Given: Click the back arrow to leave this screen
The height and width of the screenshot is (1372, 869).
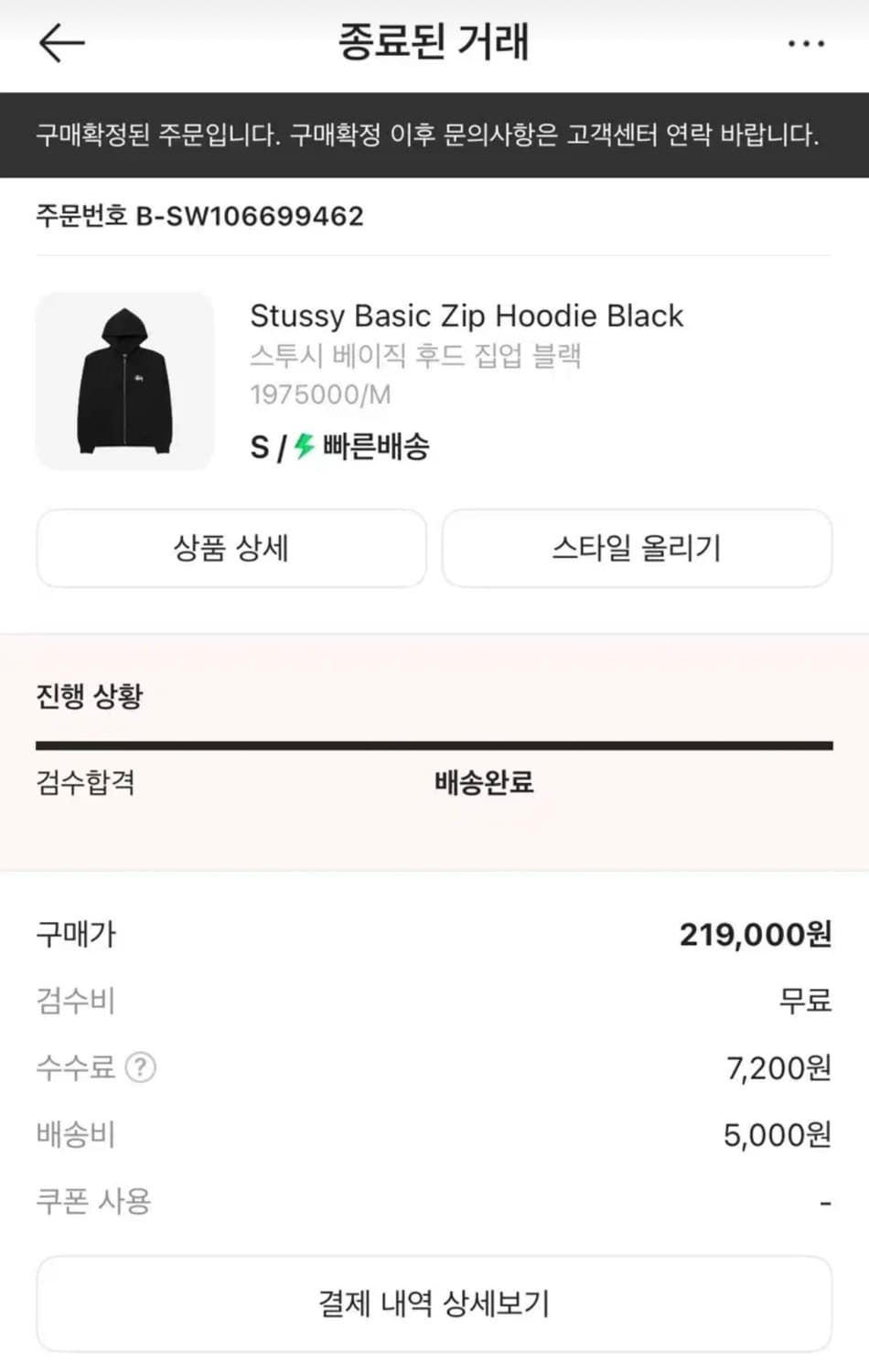Looking at the screenshot, I should [61, 42].
